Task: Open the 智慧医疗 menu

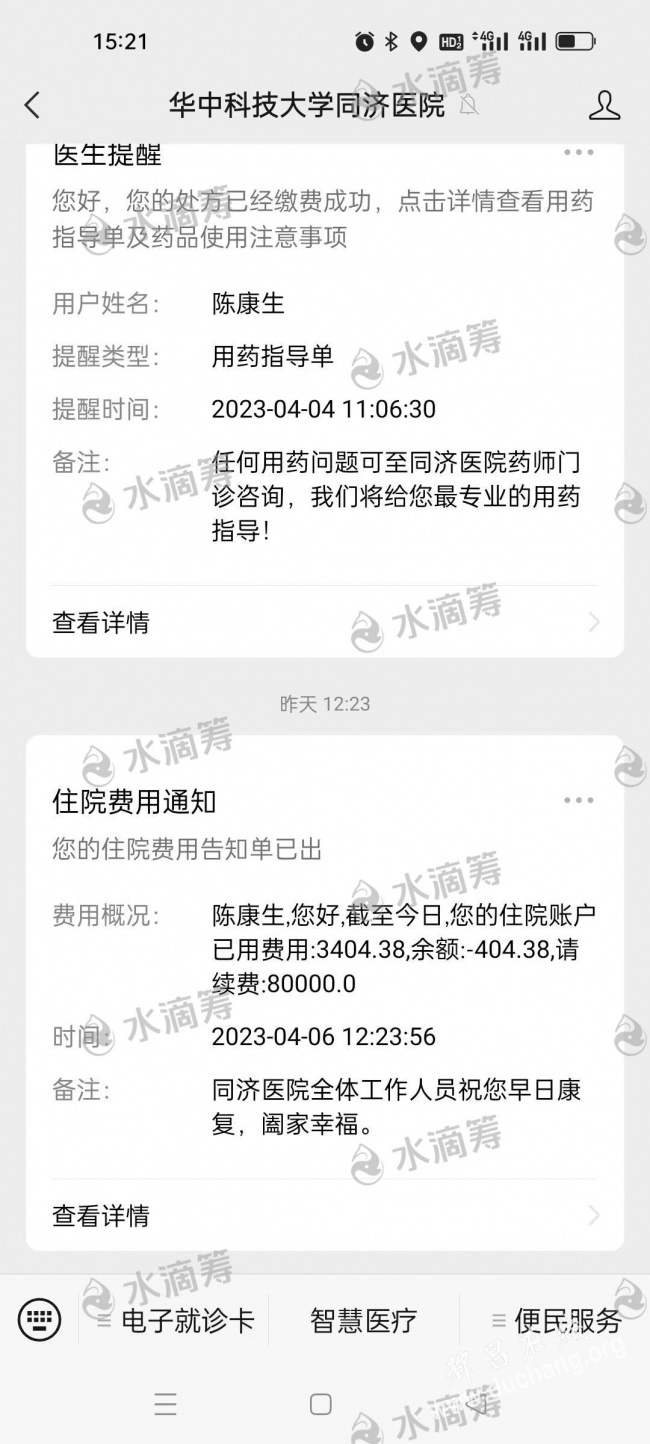Action: tap(363, 1320)
